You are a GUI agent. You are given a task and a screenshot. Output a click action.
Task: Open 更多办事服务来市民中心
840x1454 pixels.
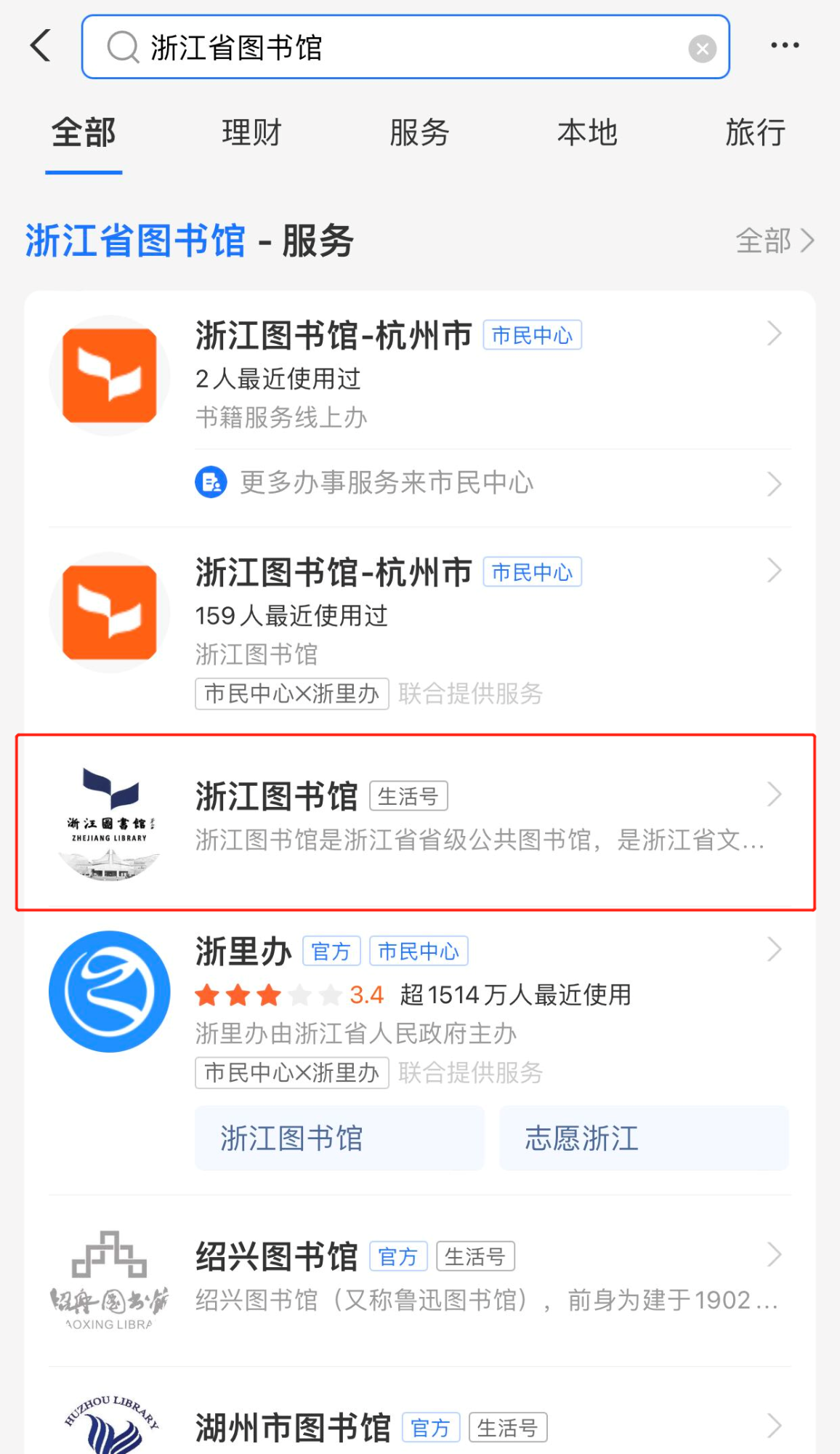pyautogui.click(x=480, y=483)
